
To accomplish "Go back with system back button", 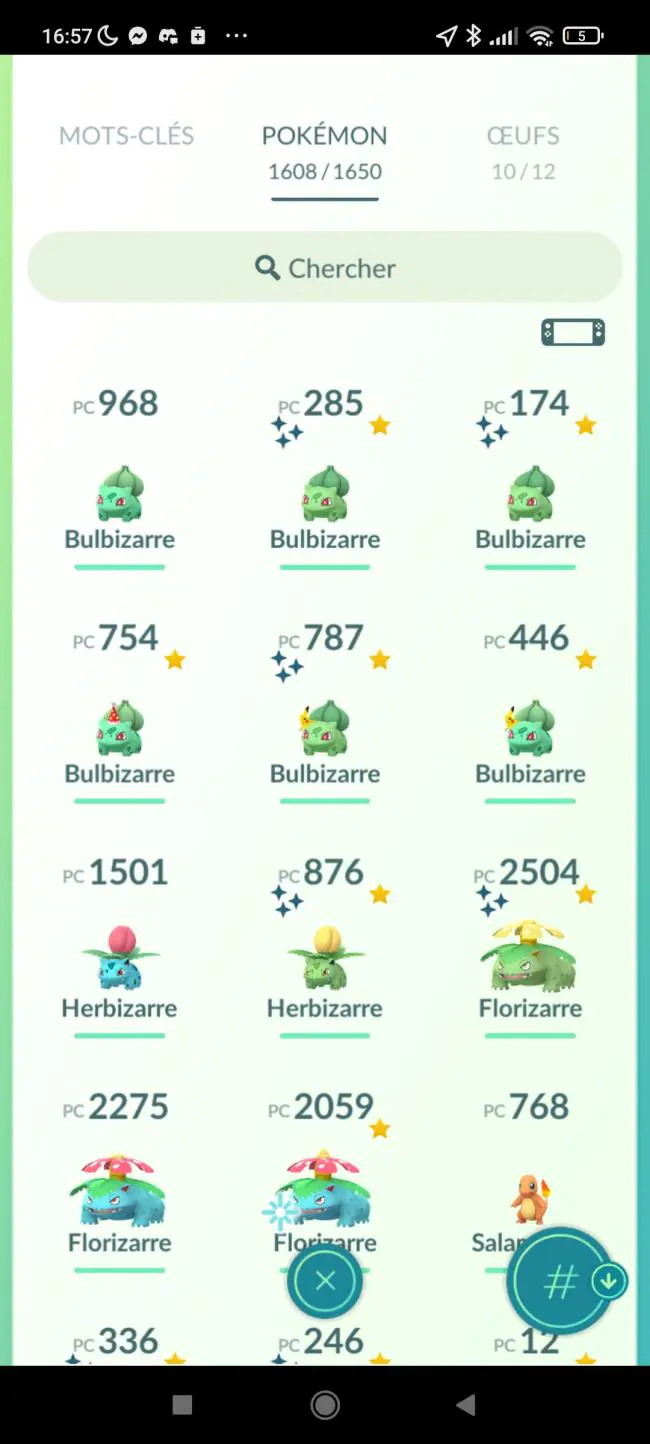I will [466, 1405].
